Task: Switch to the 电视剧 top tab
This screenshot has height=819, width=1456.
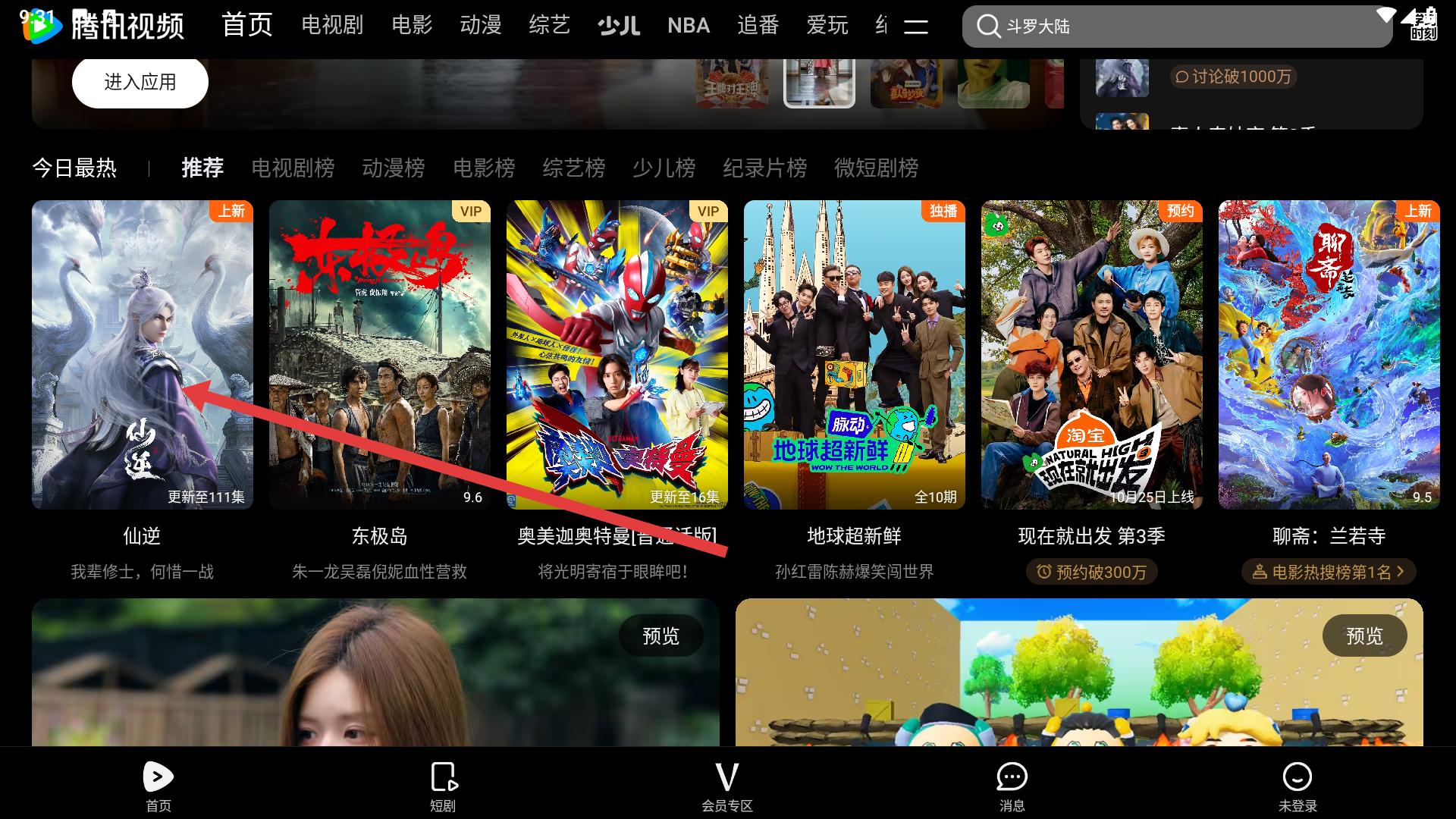Action: point(332,25)
